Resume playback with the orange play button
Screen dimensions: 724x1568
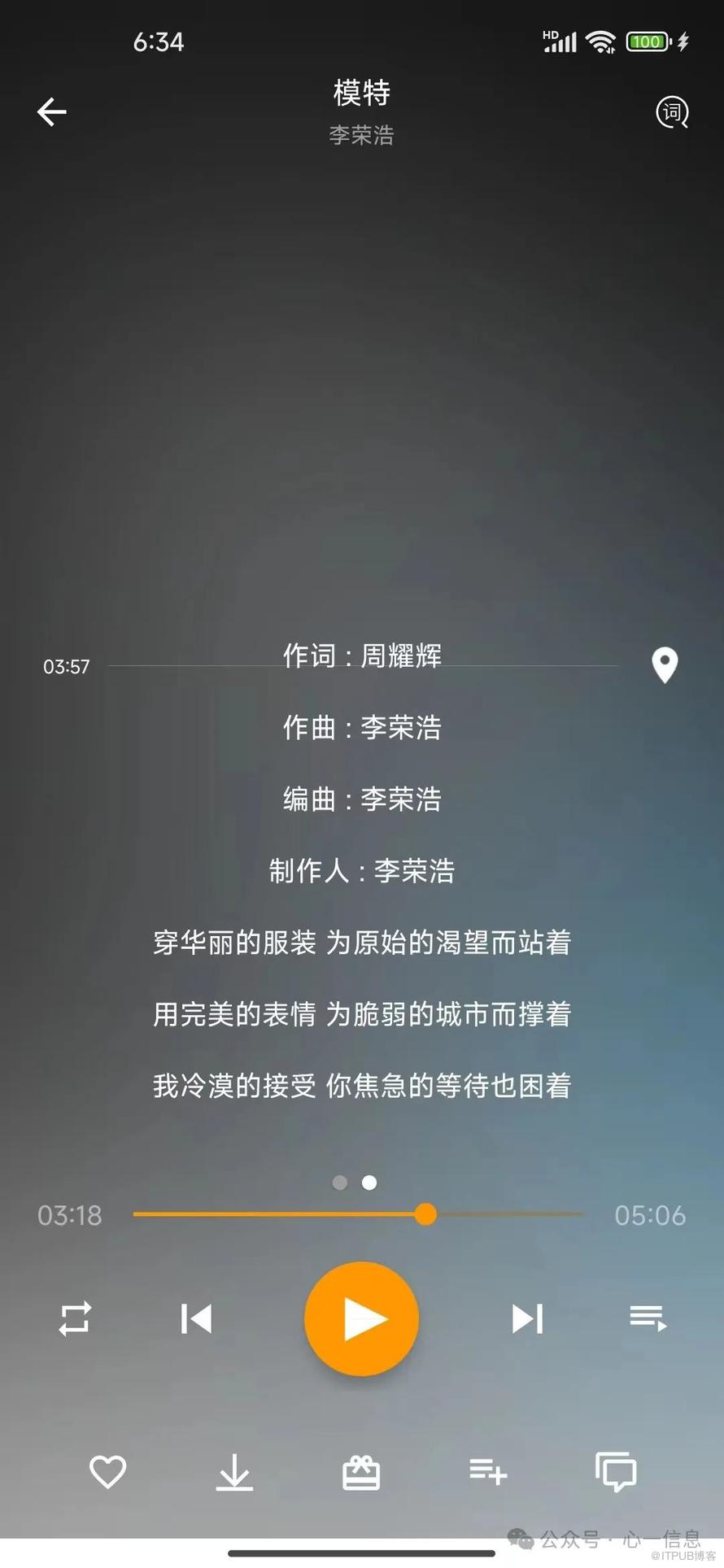[361, 1318]
